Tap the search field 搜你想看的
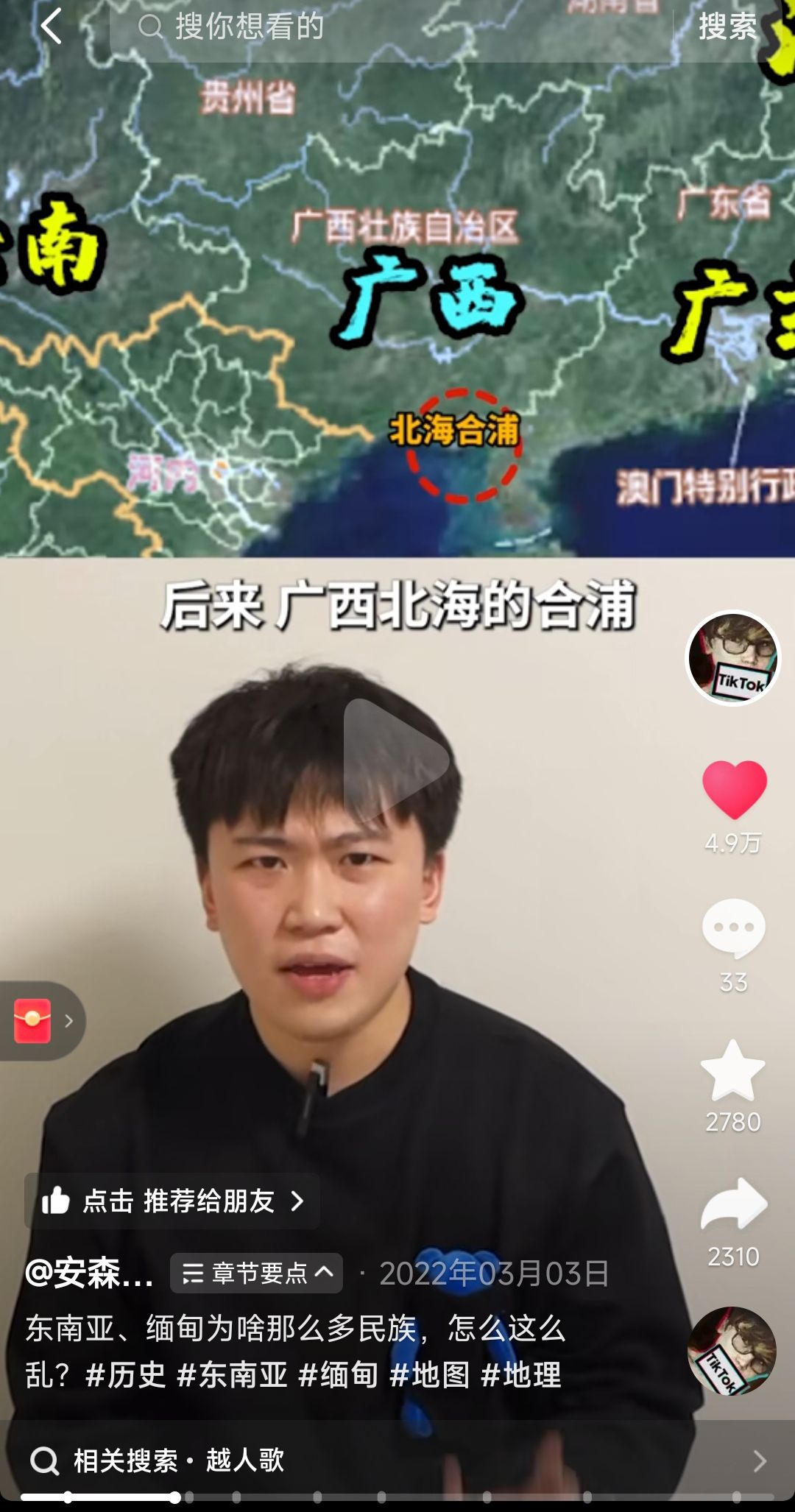This screenshot has height=1512, width=795. [x=390, y=28]
